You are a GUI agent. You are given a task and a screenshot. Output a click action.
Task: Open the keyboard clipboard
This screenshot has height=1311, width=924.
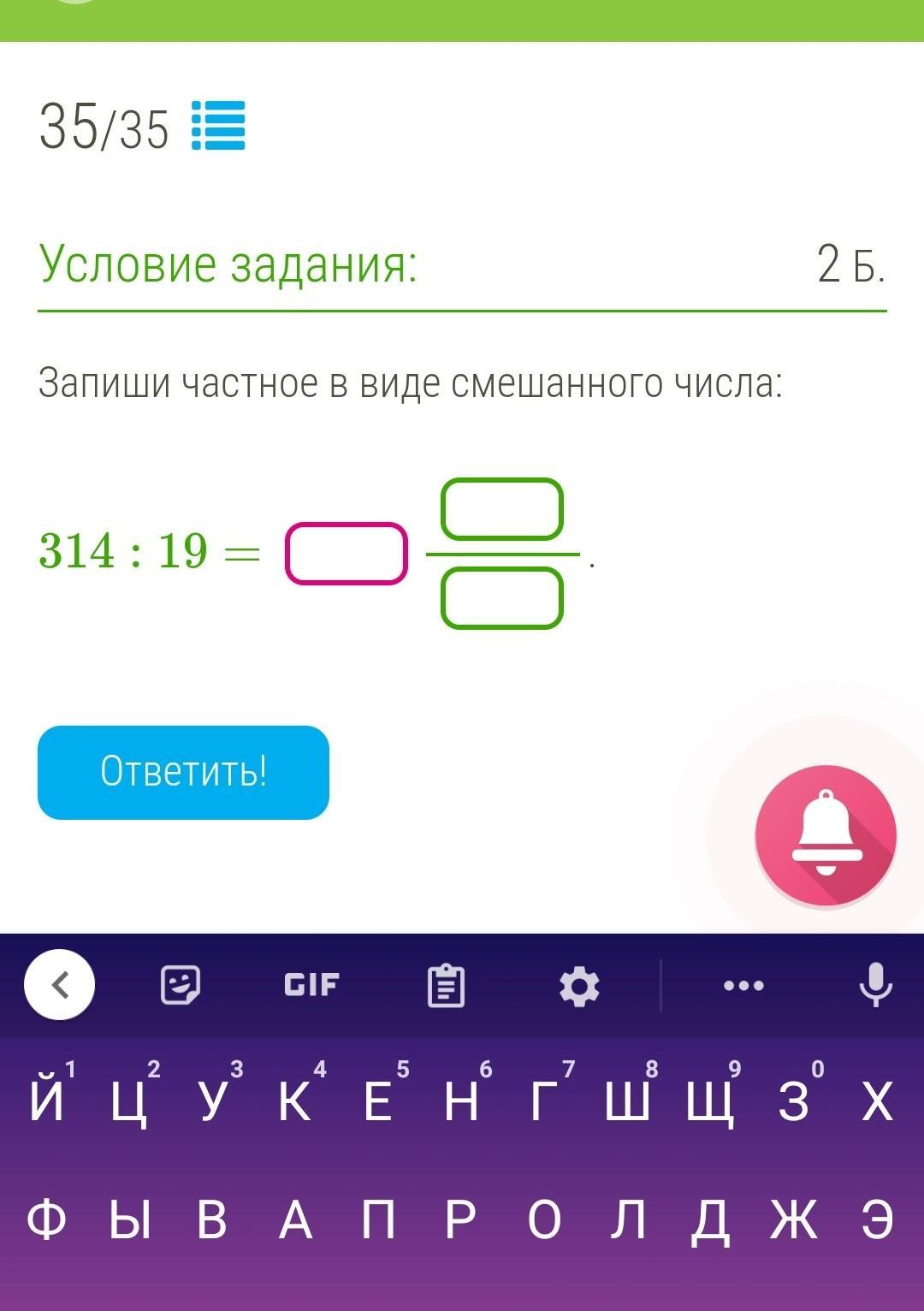point(446,985)
